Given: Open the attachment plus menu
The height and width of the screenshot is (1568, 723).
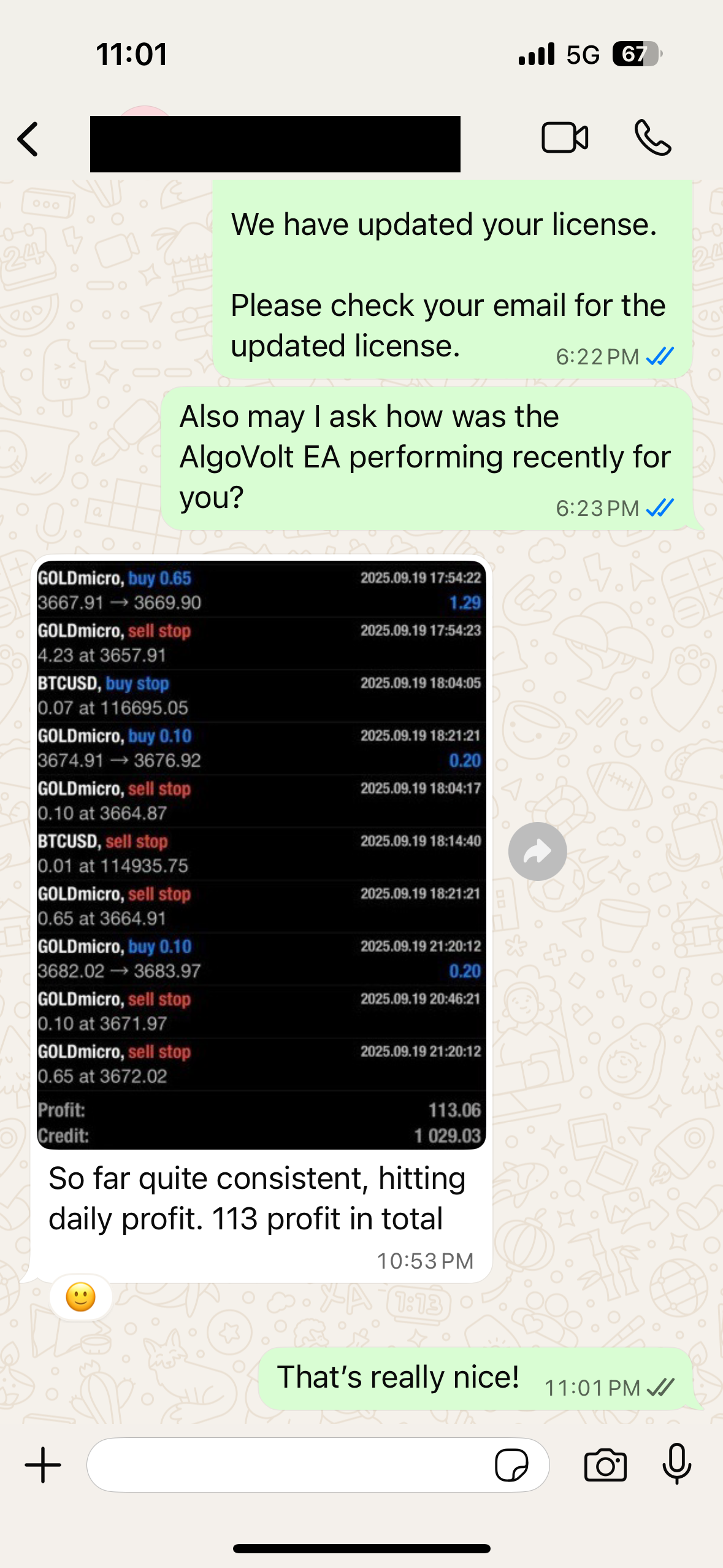Looking at the screenshot, I should 43,1465.
